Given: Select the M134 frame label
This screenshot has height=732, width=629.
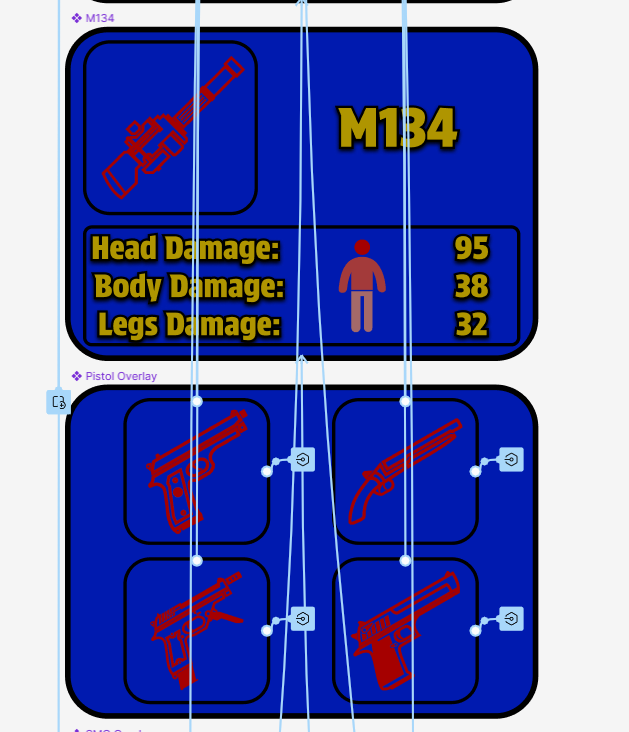Looking at the screenshot, I should coord(99,18).
